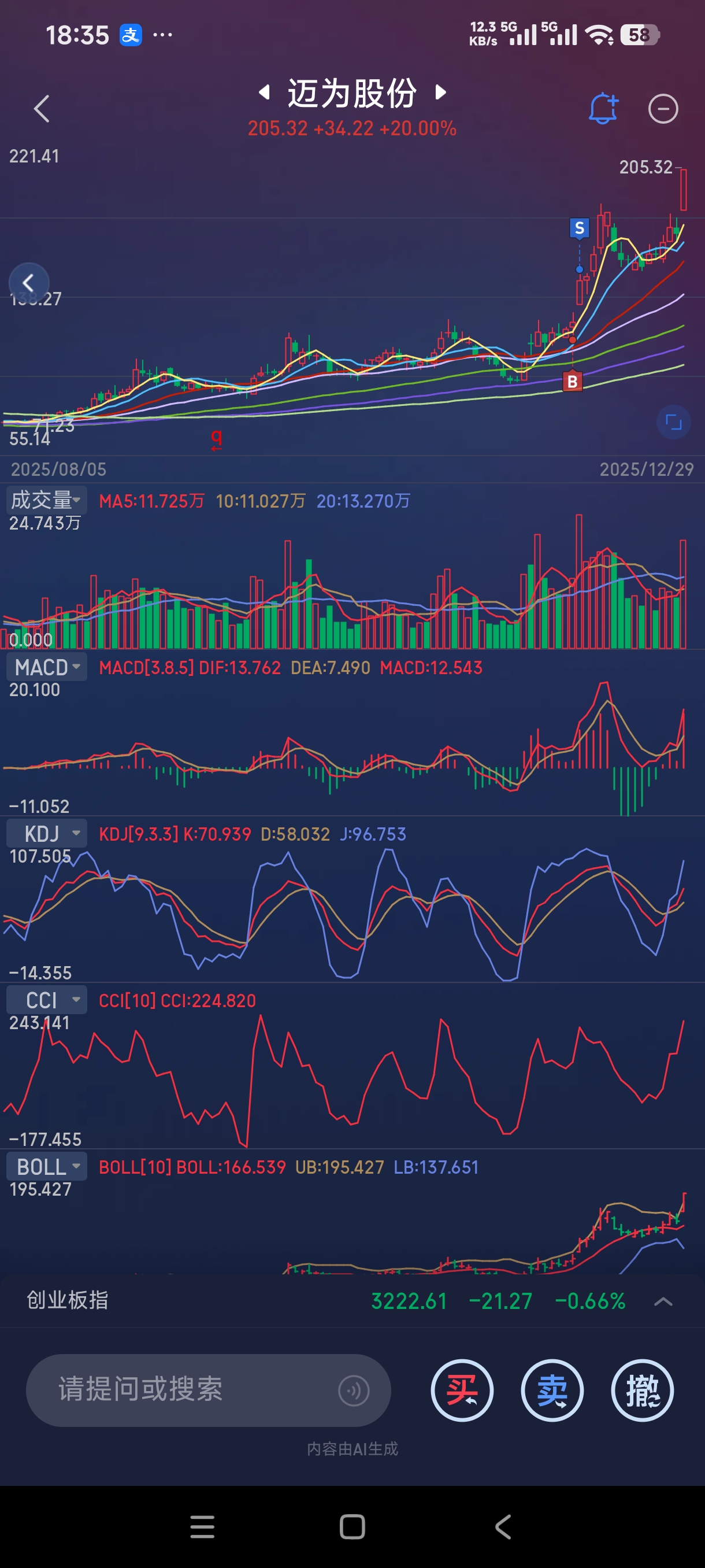Screen dimensions: 705x1568
Task: Remove stock from watchlist with the minus icon
Action: 662,109
